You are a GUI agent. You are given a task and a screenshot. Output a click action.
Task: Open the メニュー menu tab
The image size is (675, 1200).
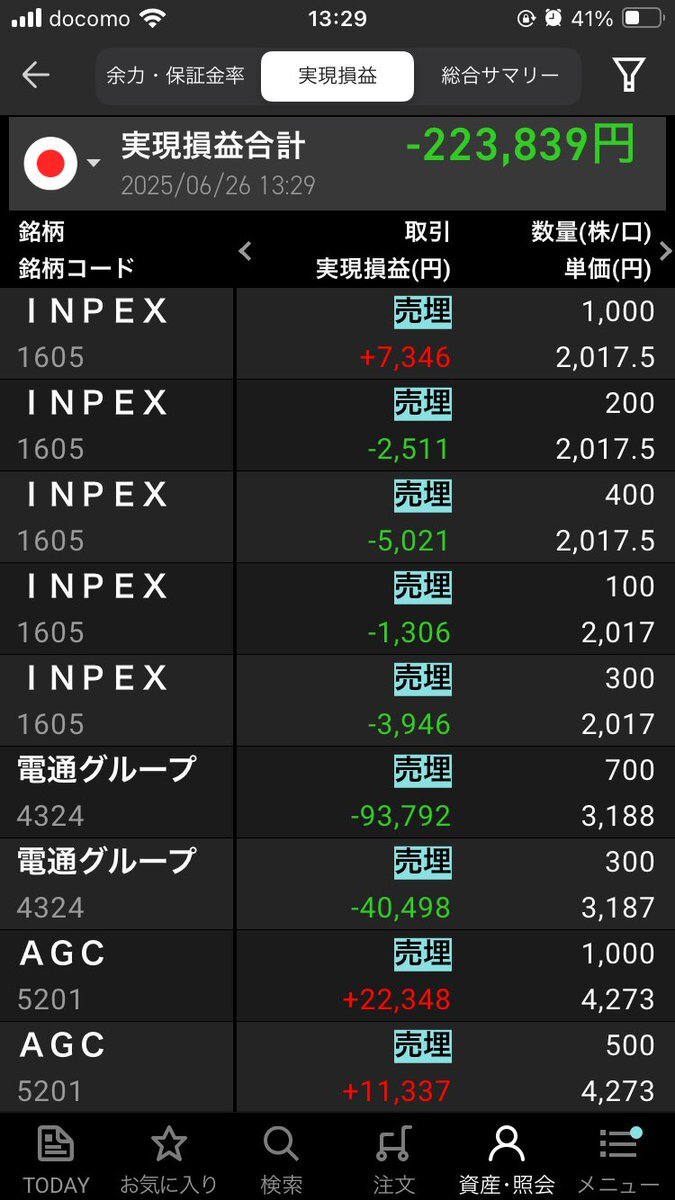coord(619,1158)
